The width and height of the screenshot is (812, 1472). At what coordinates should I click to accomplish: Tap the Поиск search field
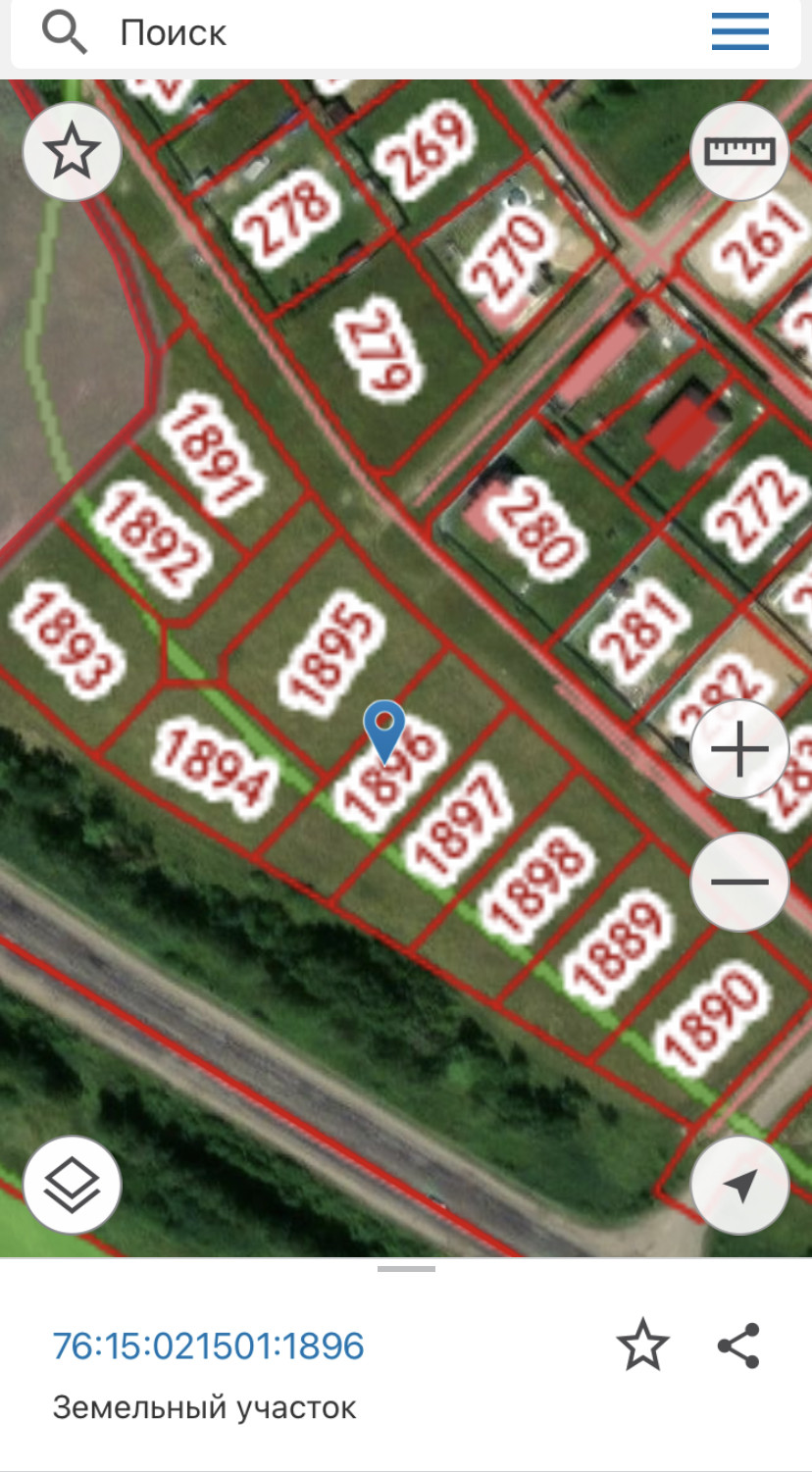392,34
